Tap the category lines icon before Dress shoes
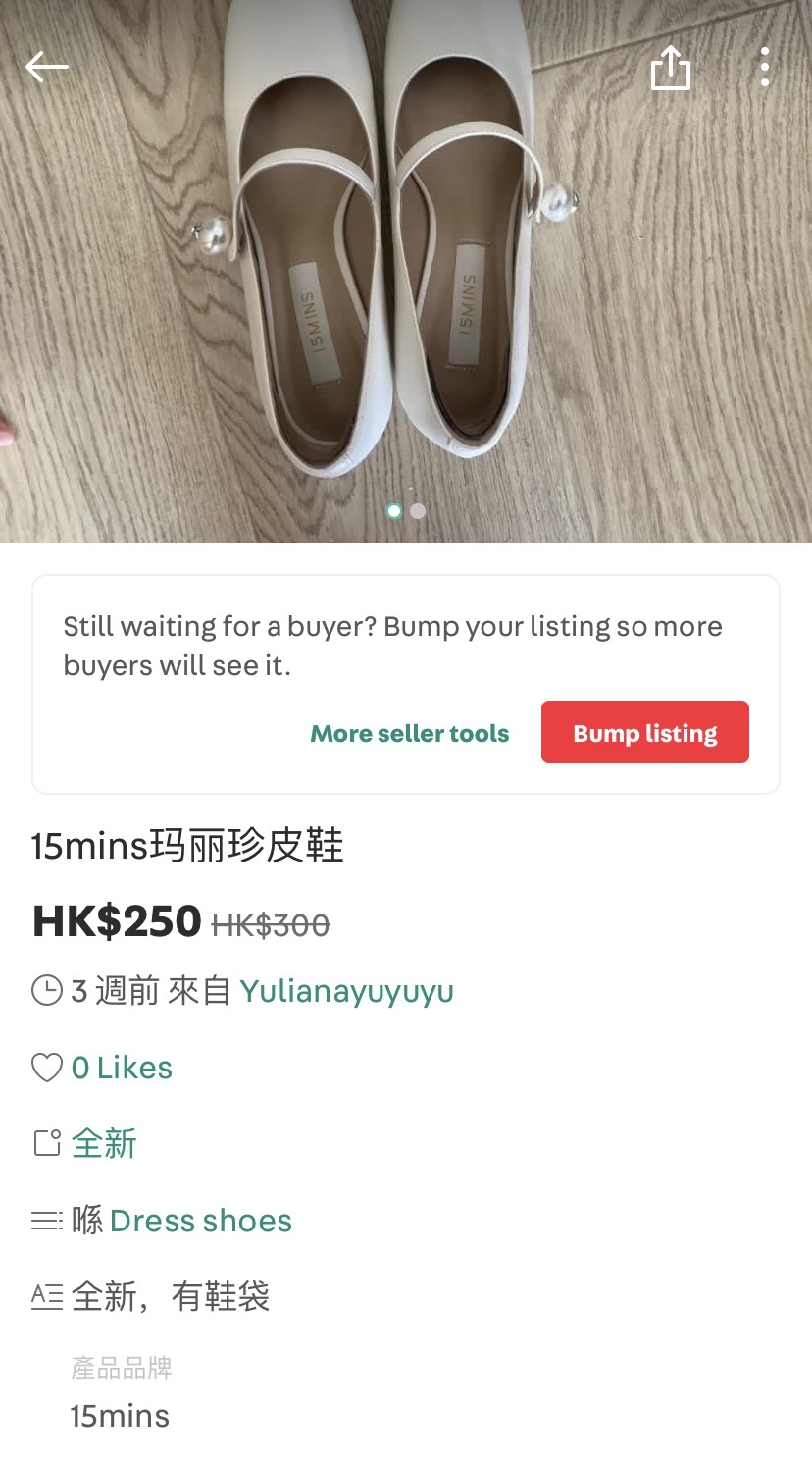The width and height of the screenshot is (812, 1463). 46,1220
